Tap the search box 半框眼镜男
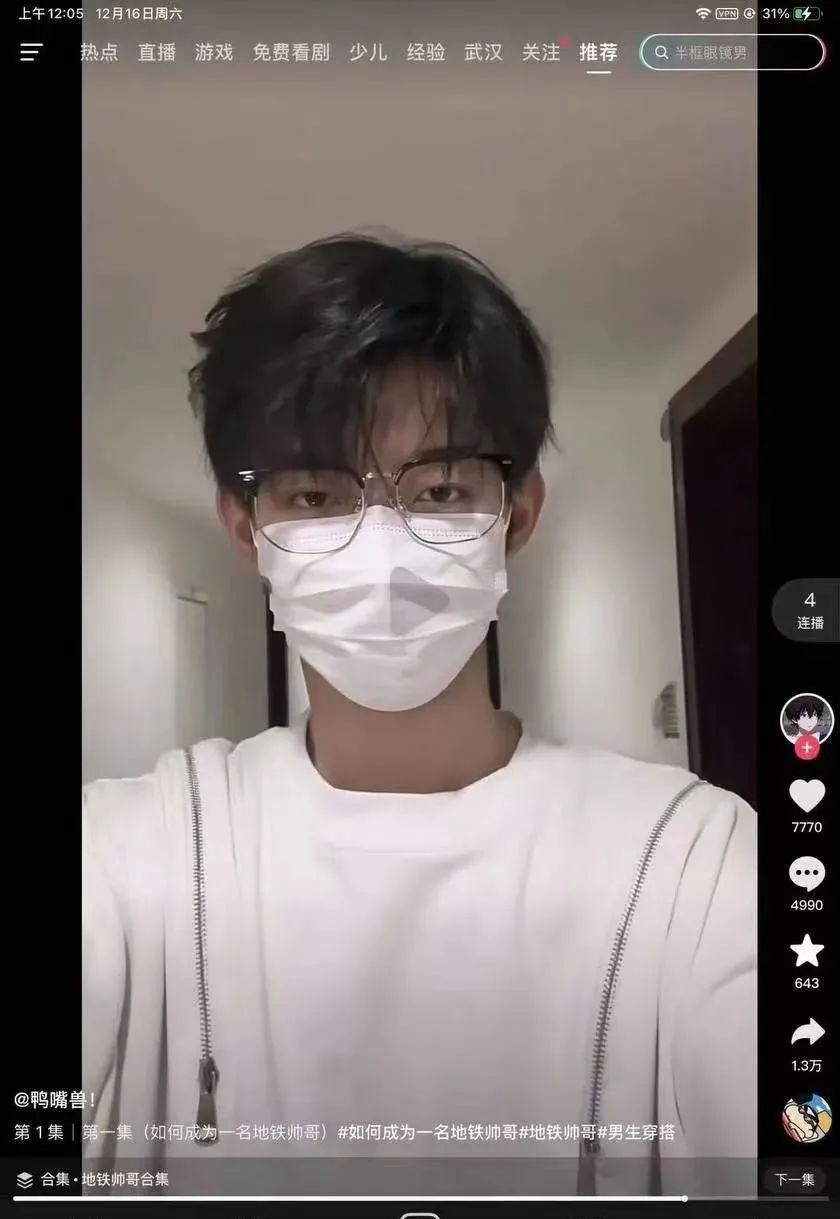The height and width of the screenshot is (1219, 840). (x=732, y=52)
